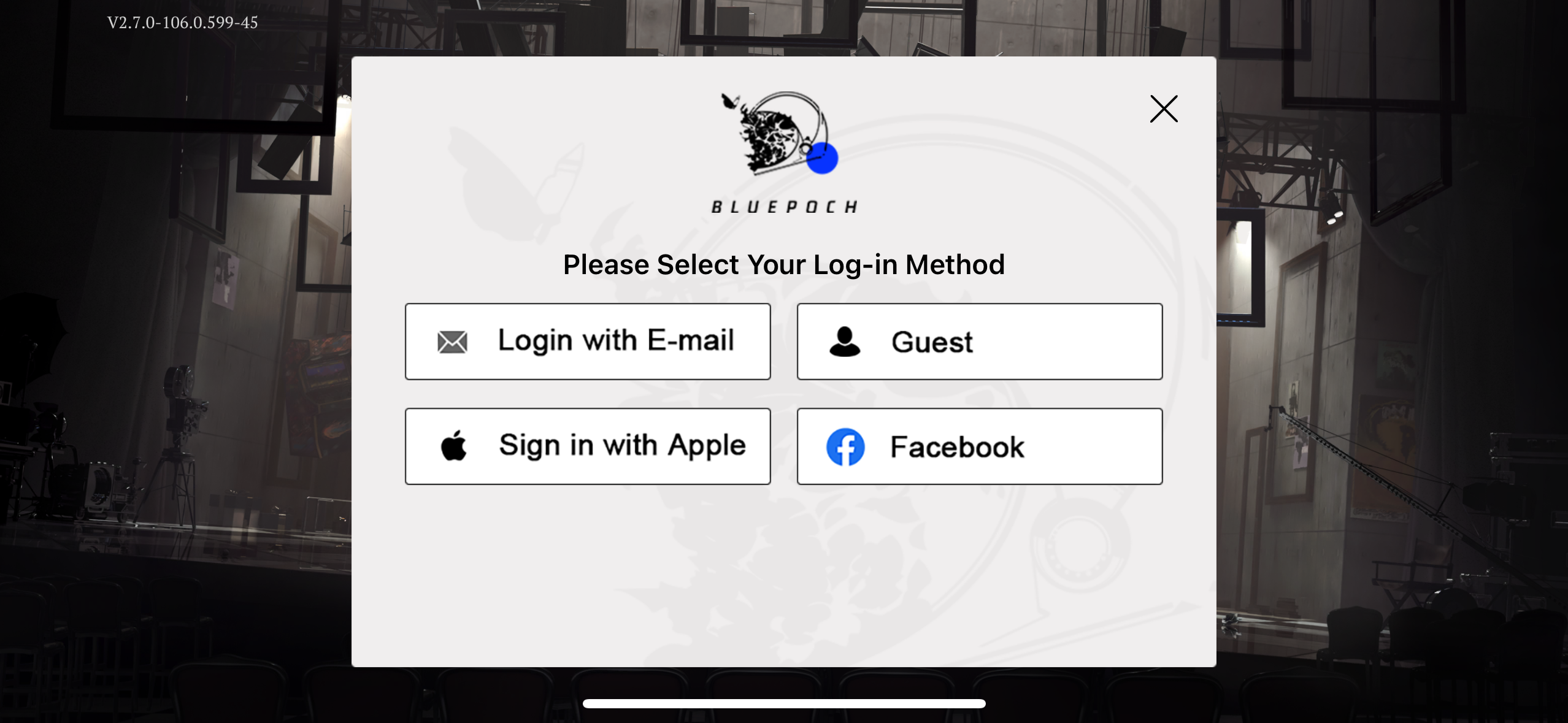Select Sign in with Apple
The height and width of the screenshot is (723, 1568).
[x=588, y=446]
